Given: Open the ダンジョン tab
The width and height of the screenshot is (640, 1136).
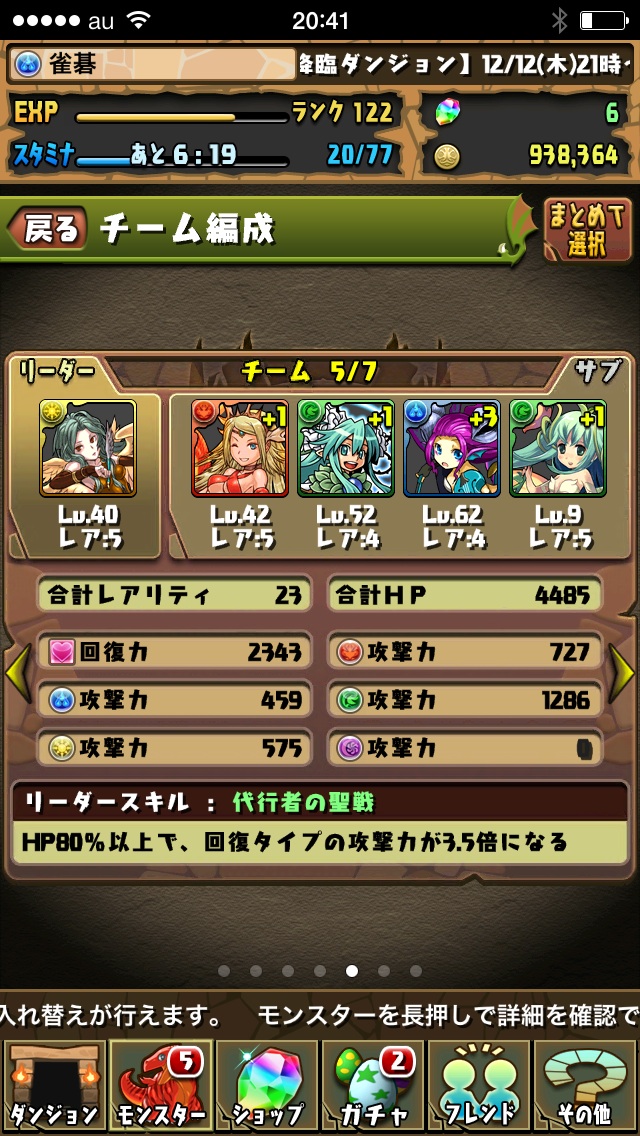Looking at the screenshot, I should (x=53, y=1086).
